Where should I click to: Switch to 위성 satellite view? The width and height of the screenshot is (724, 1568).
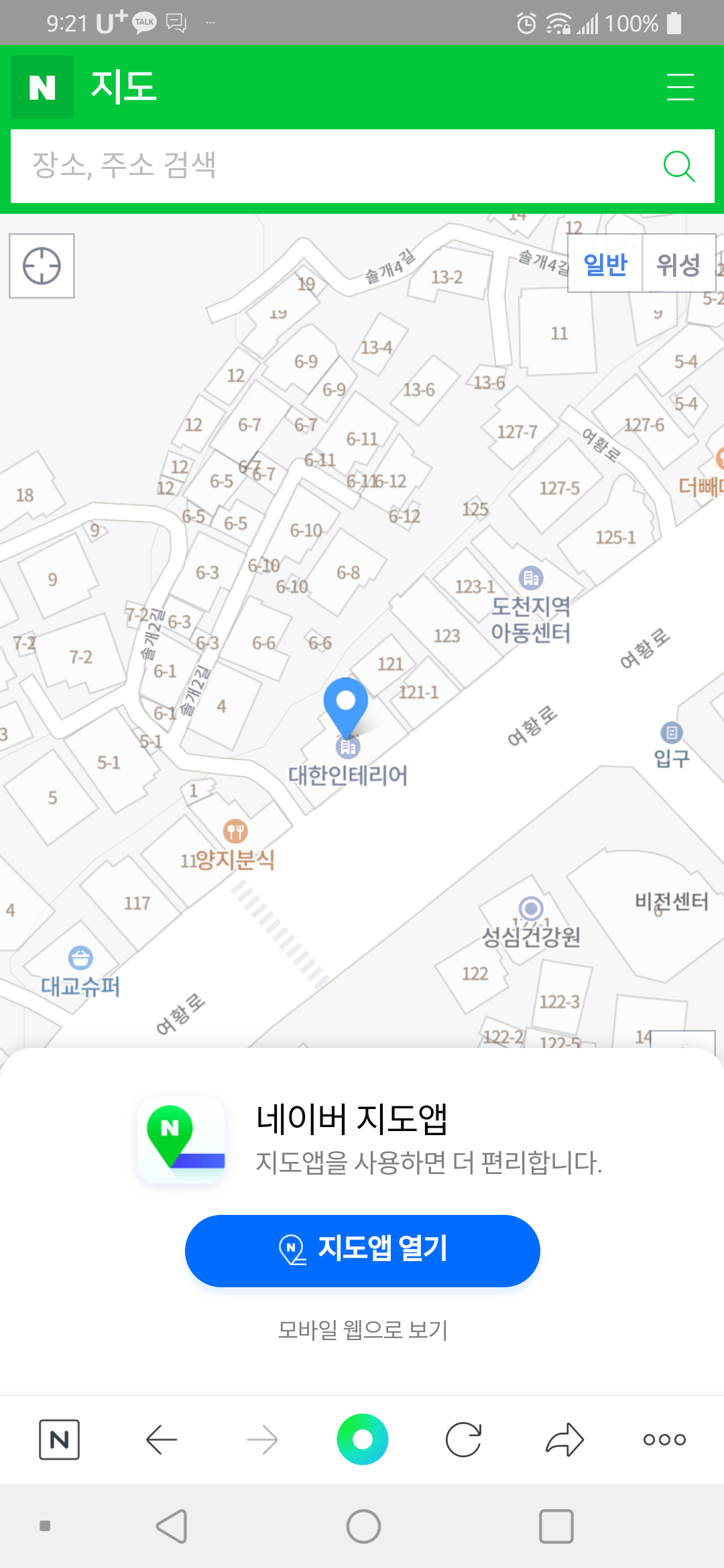point(678,263)
